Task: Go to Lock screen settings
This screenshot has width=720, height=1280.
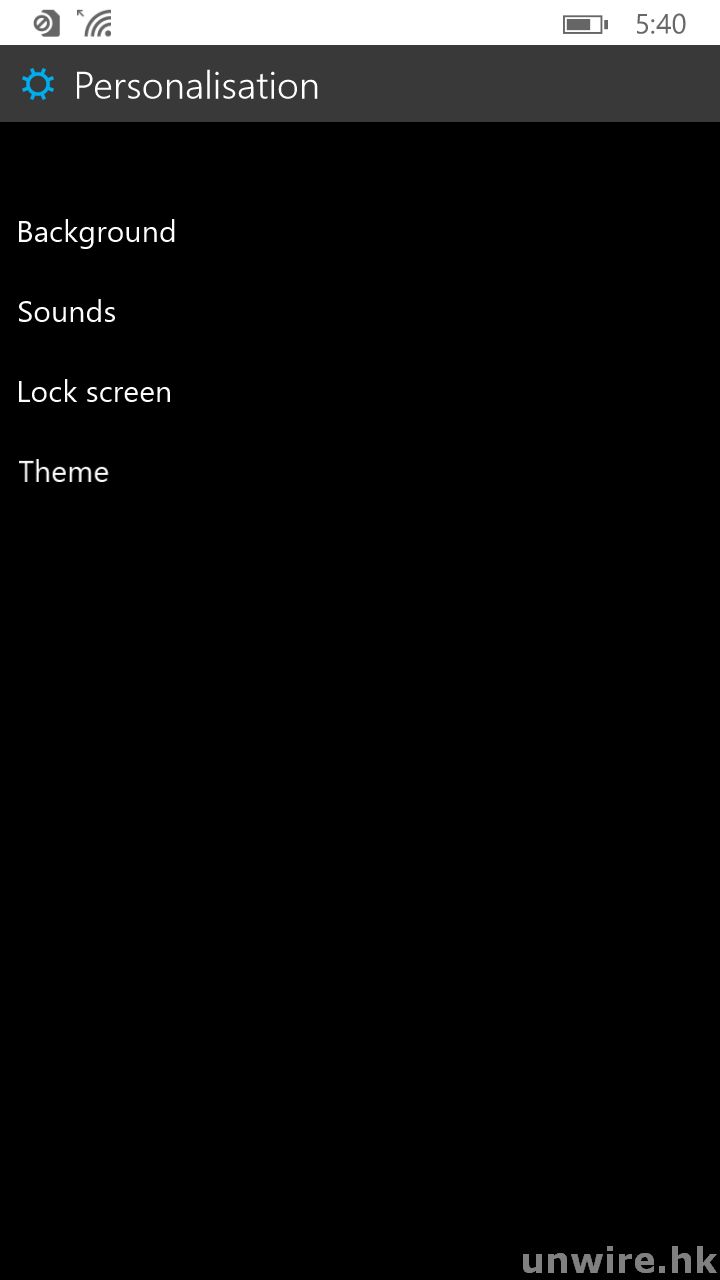Action: point(94,392)
